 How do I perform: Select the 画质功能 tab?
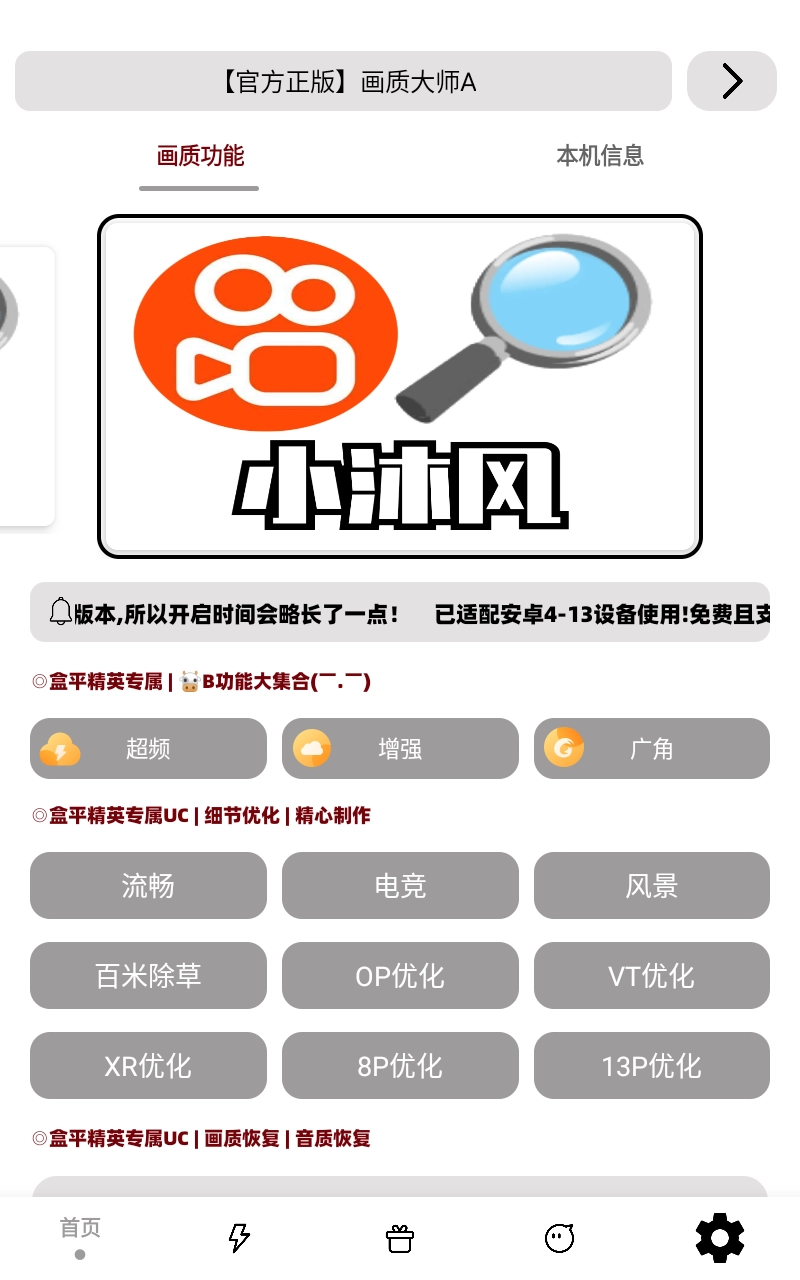(198, 156)
